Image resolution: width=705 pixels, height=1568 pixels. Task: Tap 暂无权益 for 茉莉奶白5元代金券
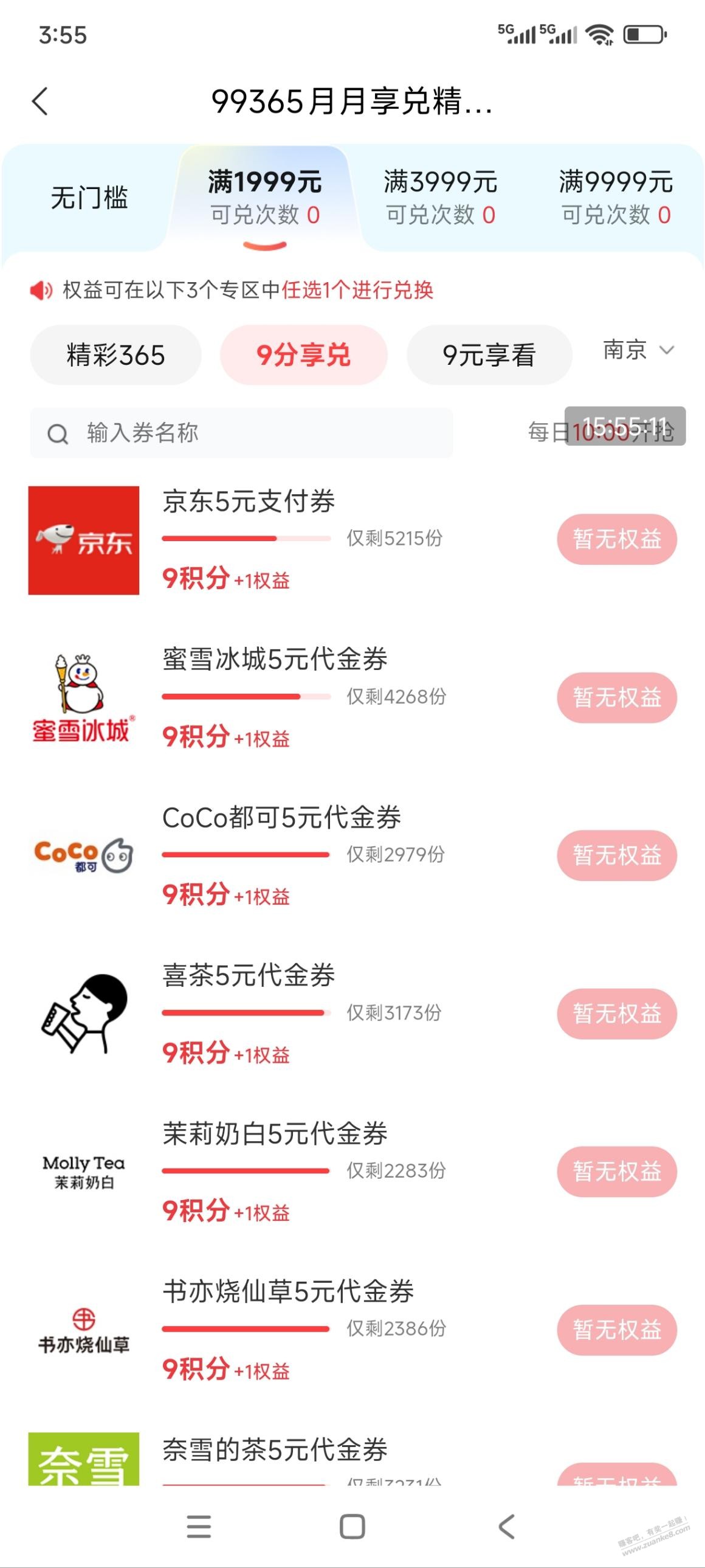pos(617,1172)
